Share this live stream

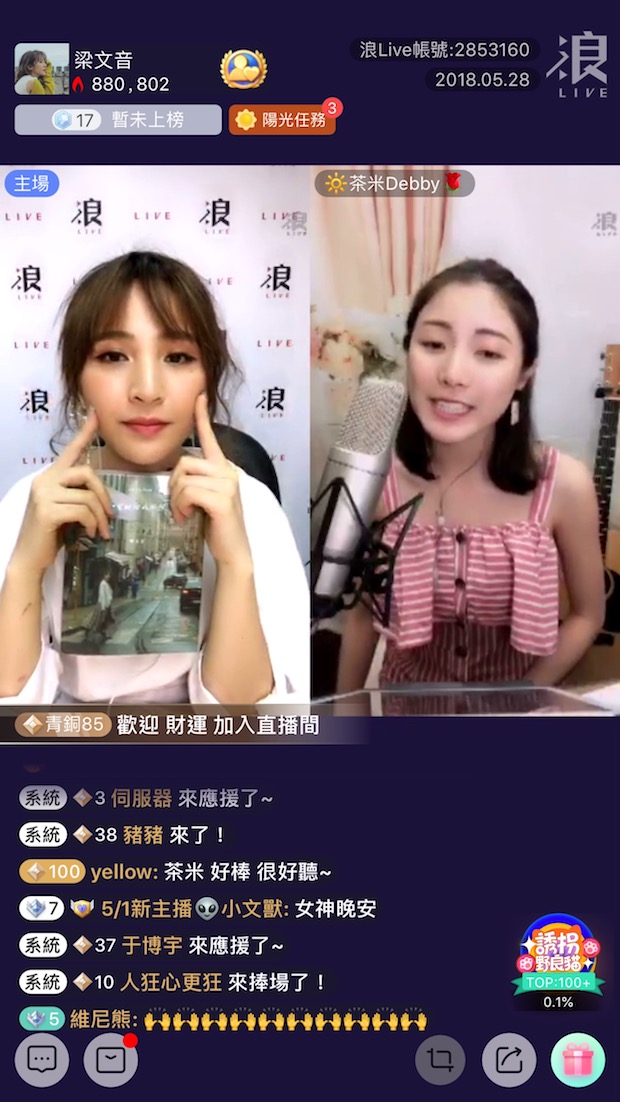coord(509,1060)
